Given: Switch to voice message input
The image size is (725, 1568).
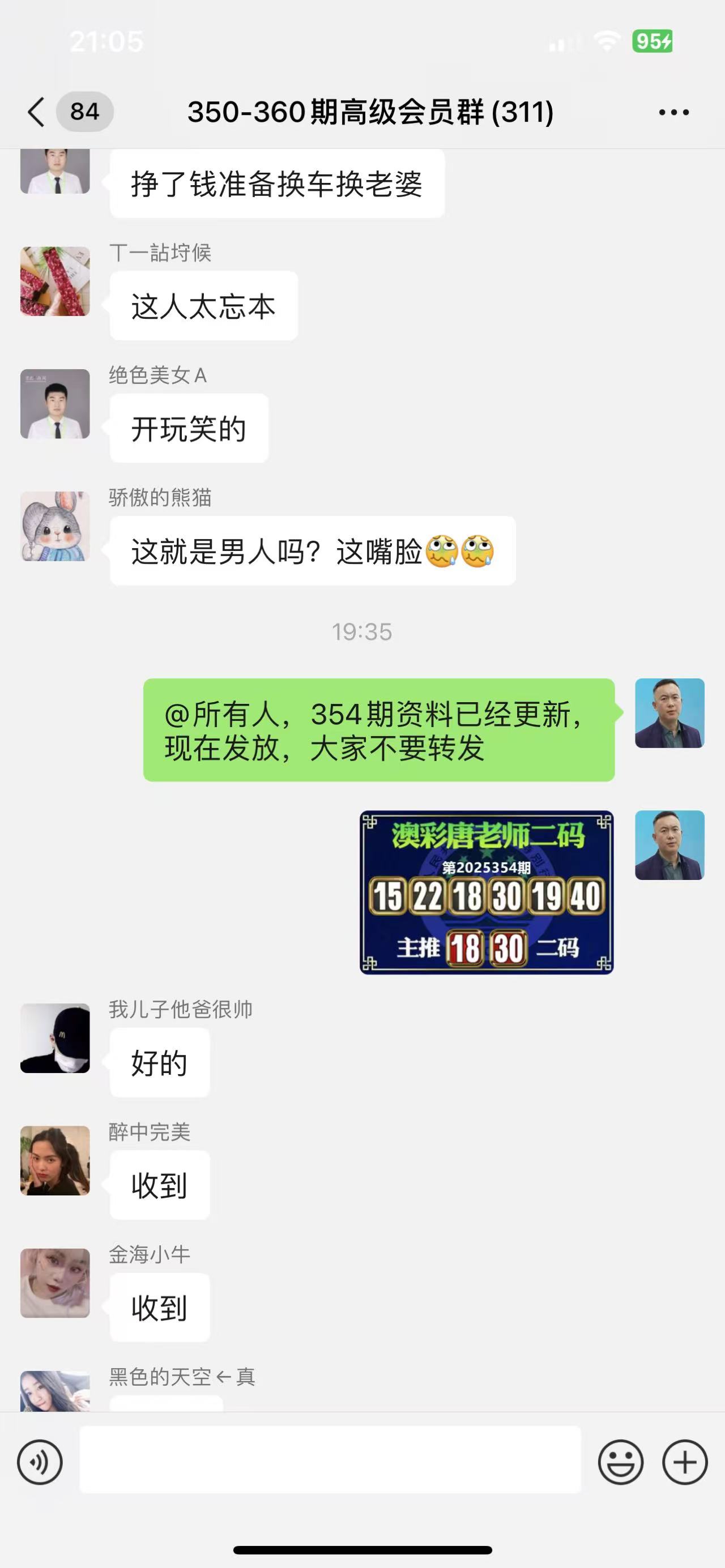Looking at the screenshot, I should click(x=40, y=1462).
